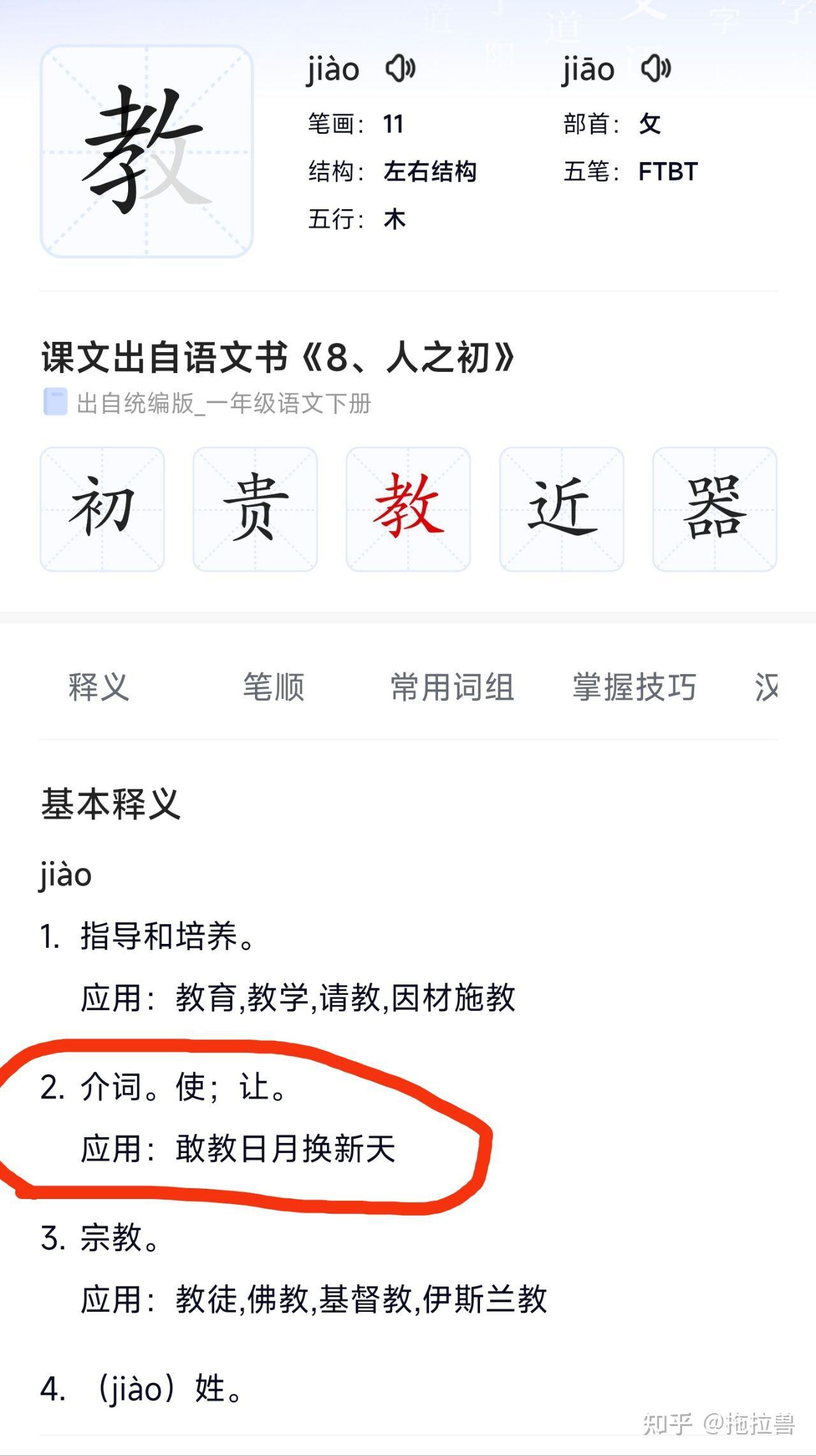Play the jiào pronunciation audio
Viewport: 816px width, 1456px height.
coord(400,68)
